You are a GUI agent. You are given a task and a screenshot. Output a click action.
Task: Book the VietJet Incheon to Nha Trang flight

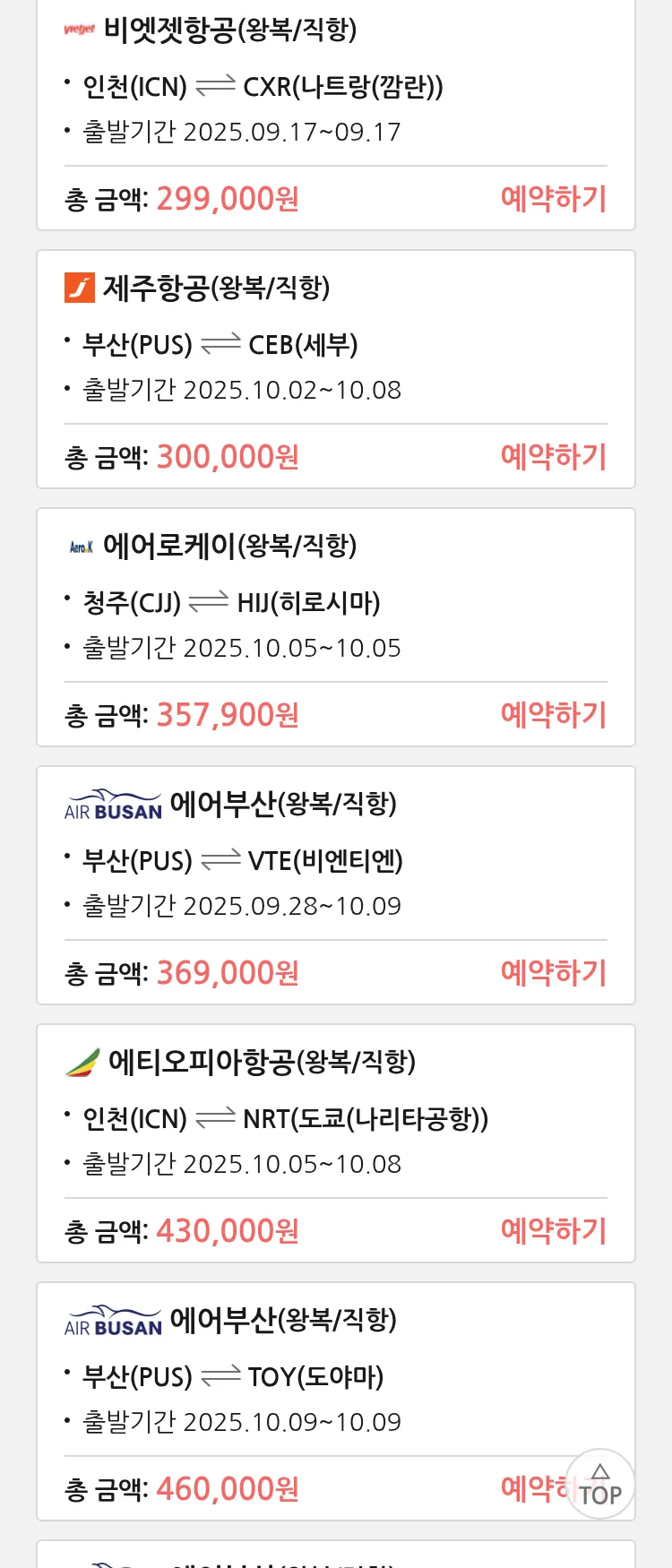point(553,198)
